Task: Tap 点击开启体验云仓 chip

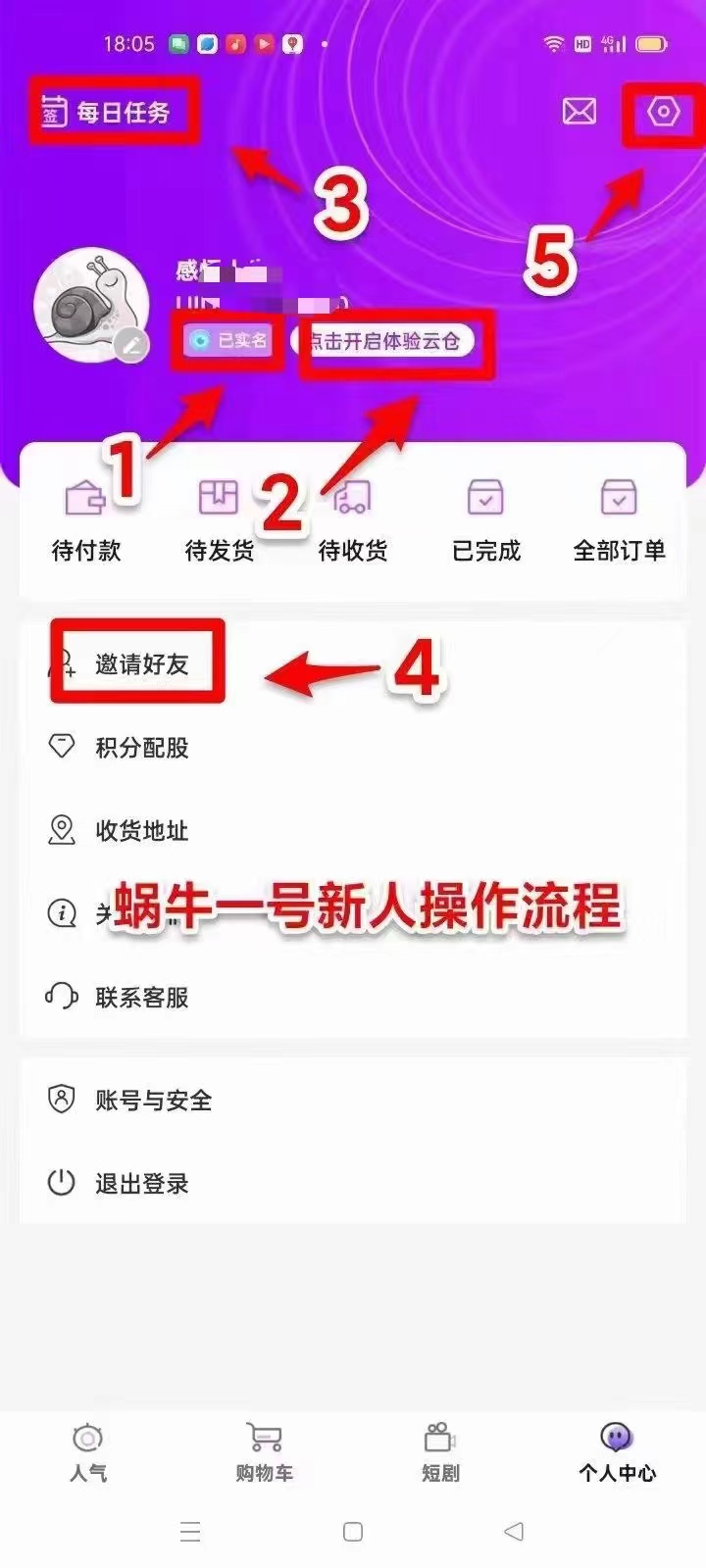Action: point(384,341)
